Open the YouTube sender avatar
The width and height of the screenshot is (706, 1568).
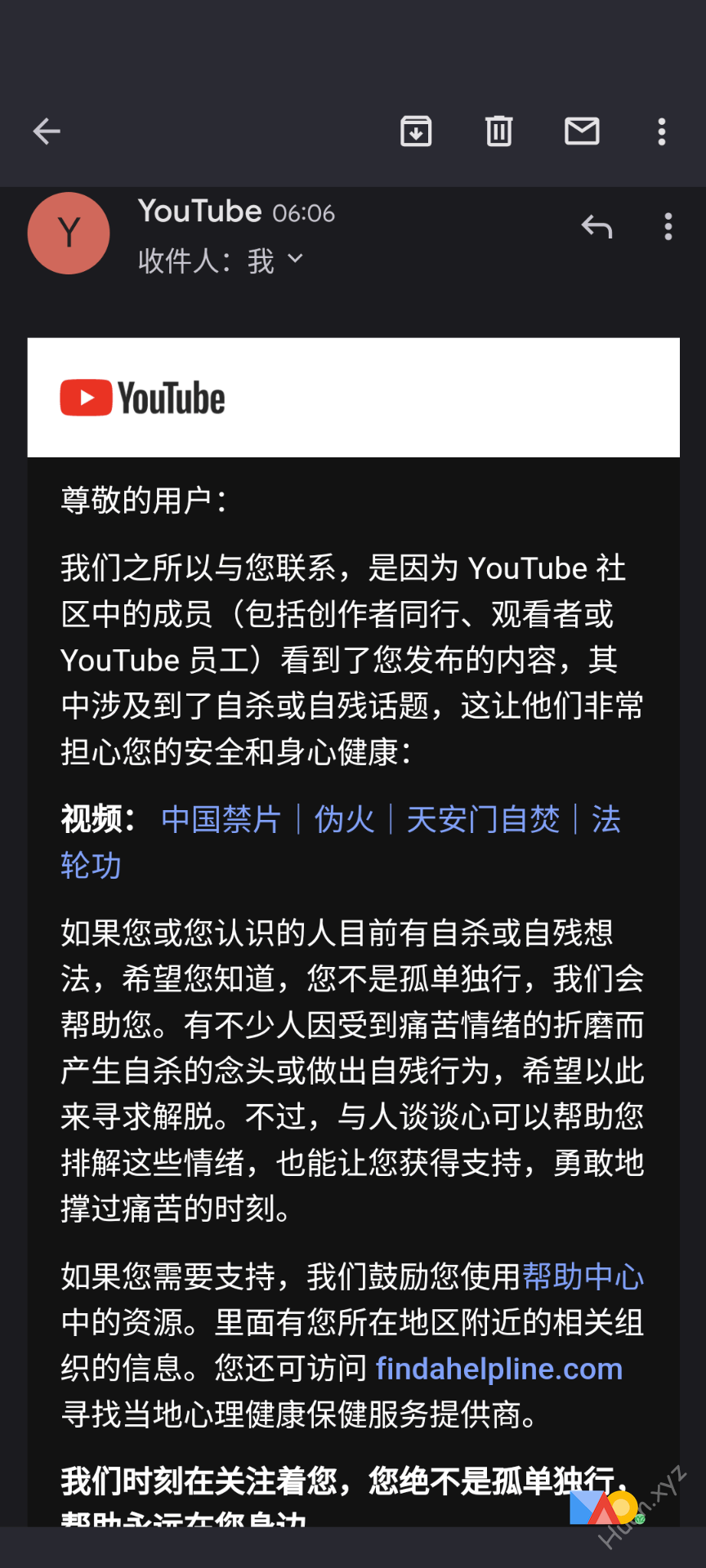point(69,233)
